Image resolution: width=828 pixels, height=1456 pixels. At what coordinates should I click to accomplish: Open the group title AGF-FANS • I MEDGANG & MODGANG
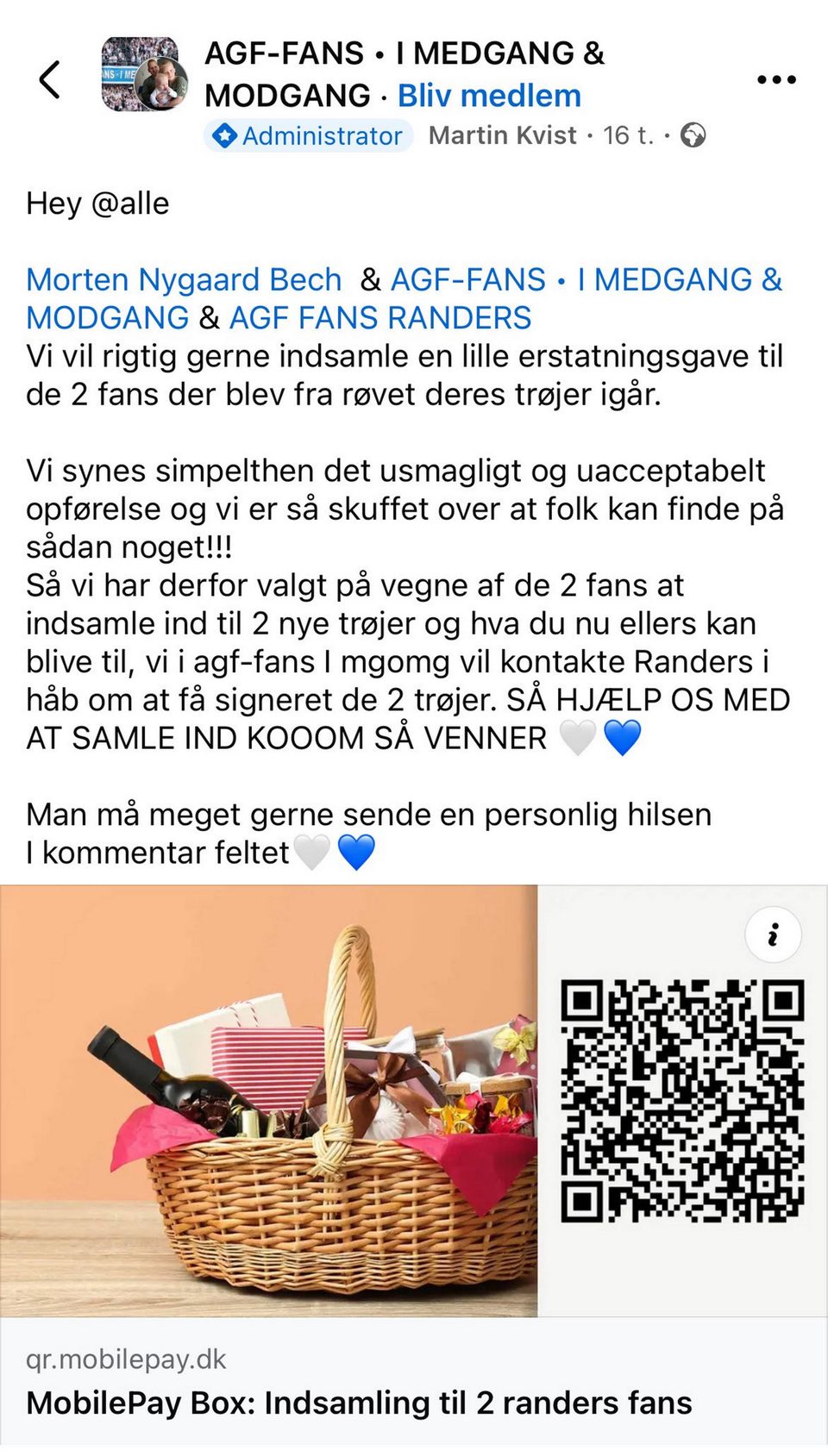[x=404, y=54]
